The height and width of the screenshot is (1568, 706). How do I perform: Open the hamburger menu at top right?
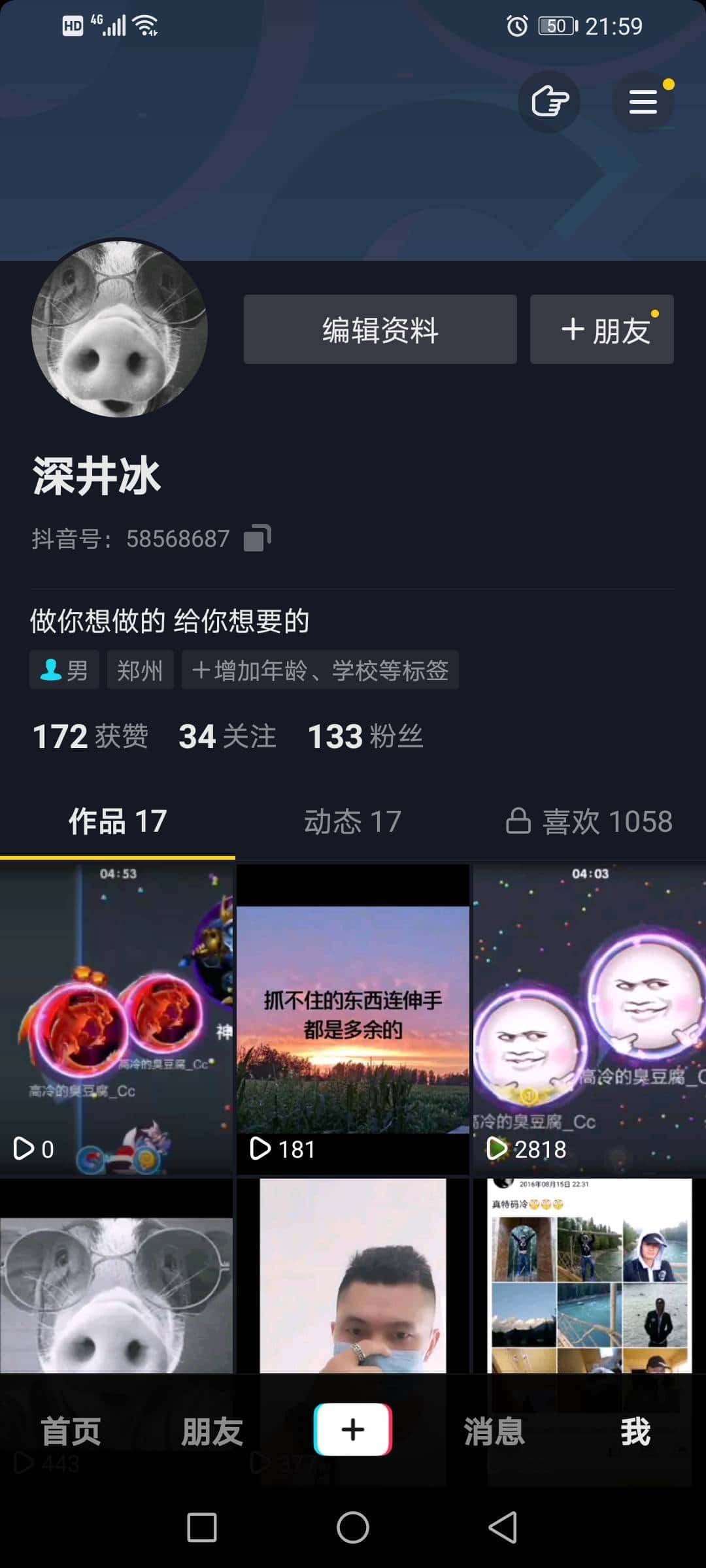tap(643, 103)
